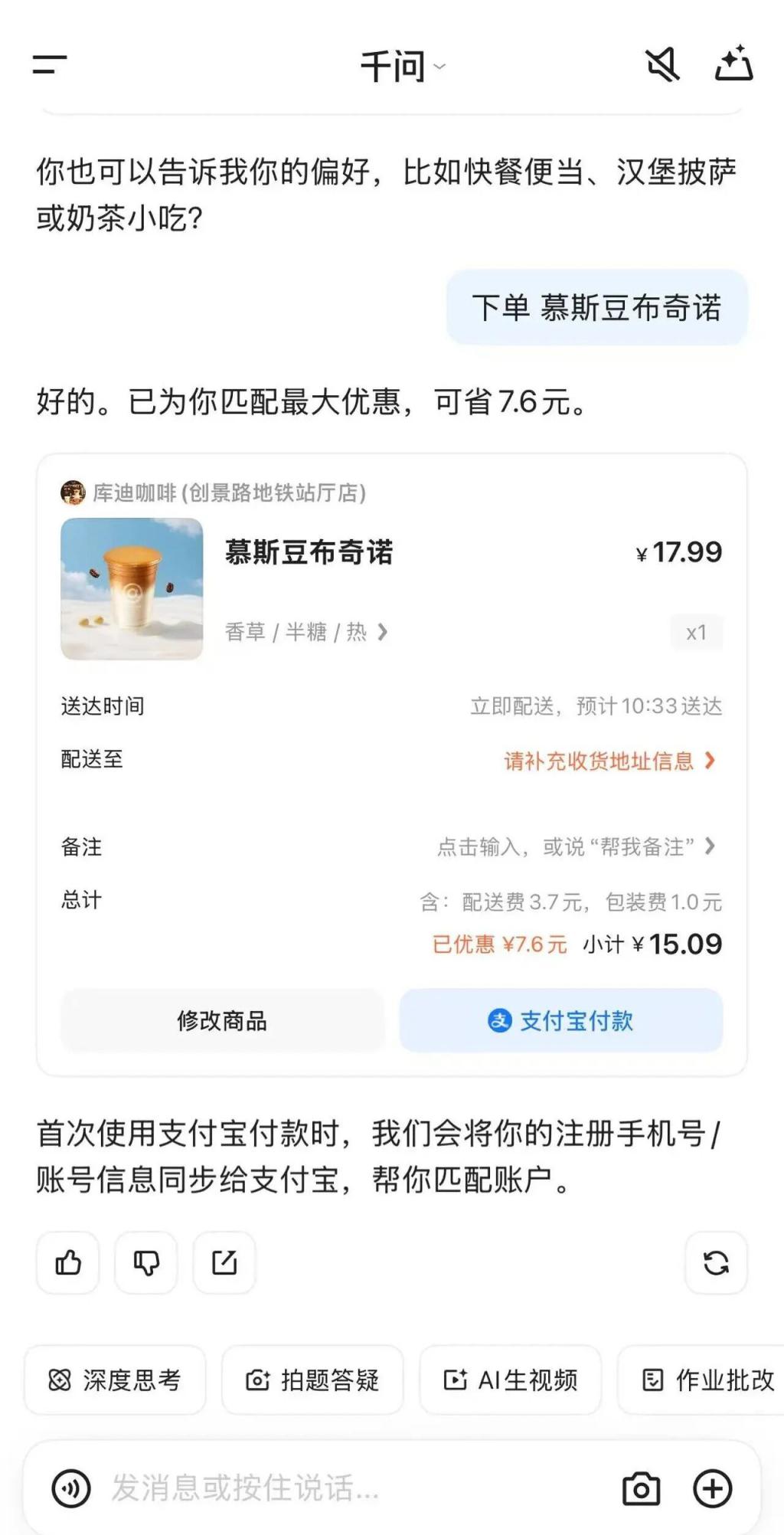Toggle the mute speaker icon

(662, 65)
